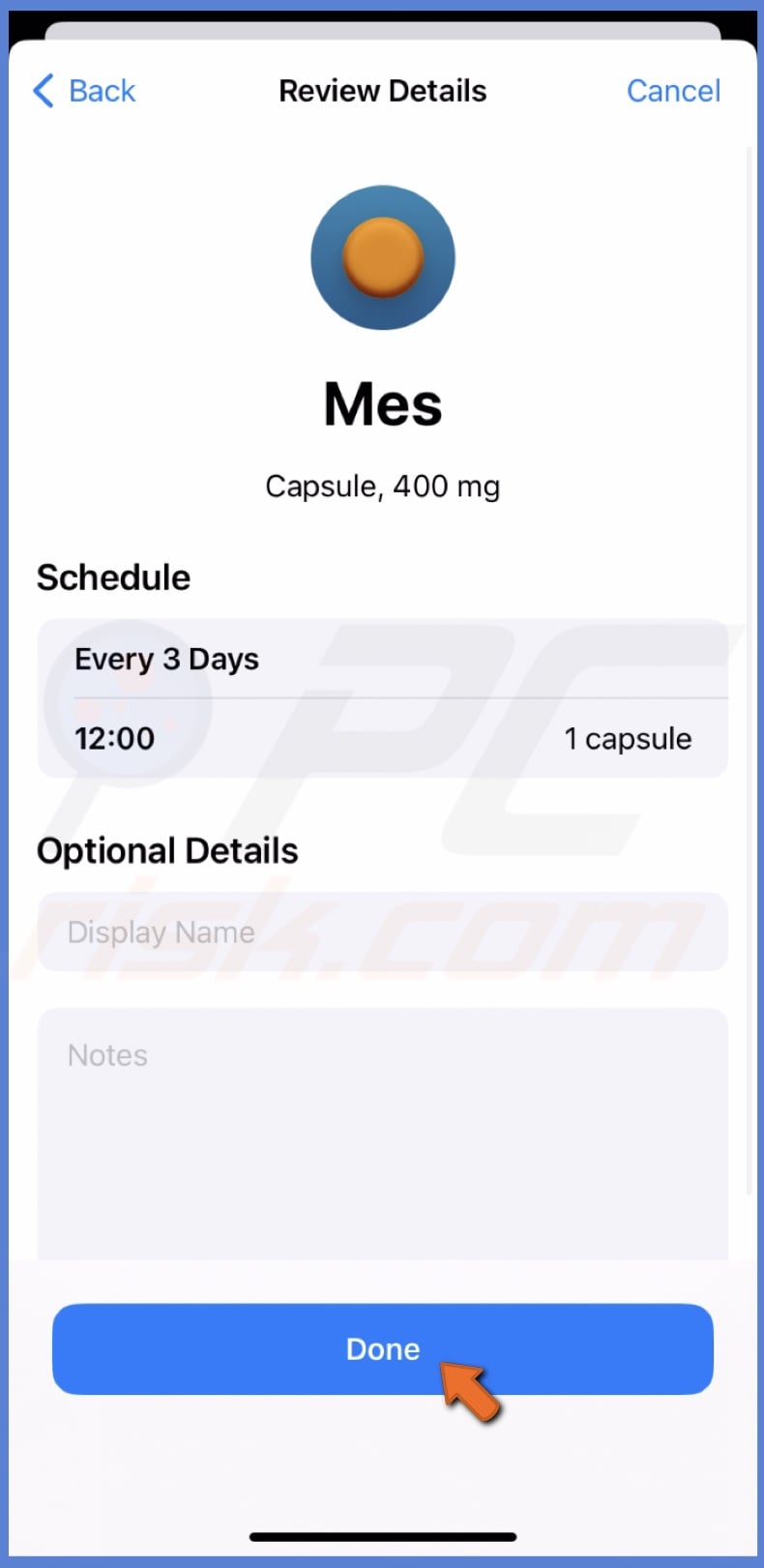Tap Done to save the medication

click(x=382, y=1348)
